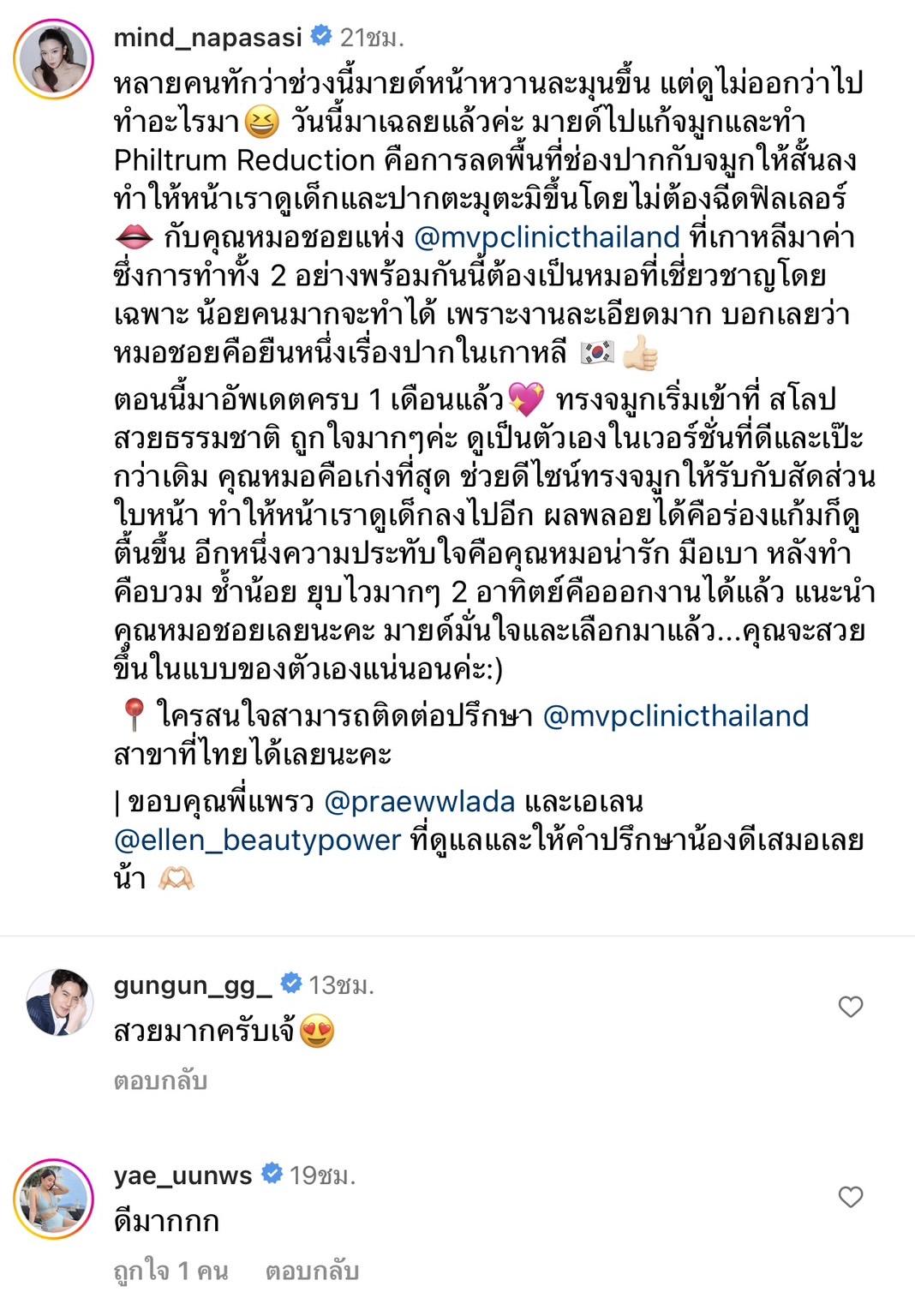Image resolution: width=915 pixels, height=1316 pixels.
Task: Open the @praewwlada profile mention
Action: coord(420,802)
